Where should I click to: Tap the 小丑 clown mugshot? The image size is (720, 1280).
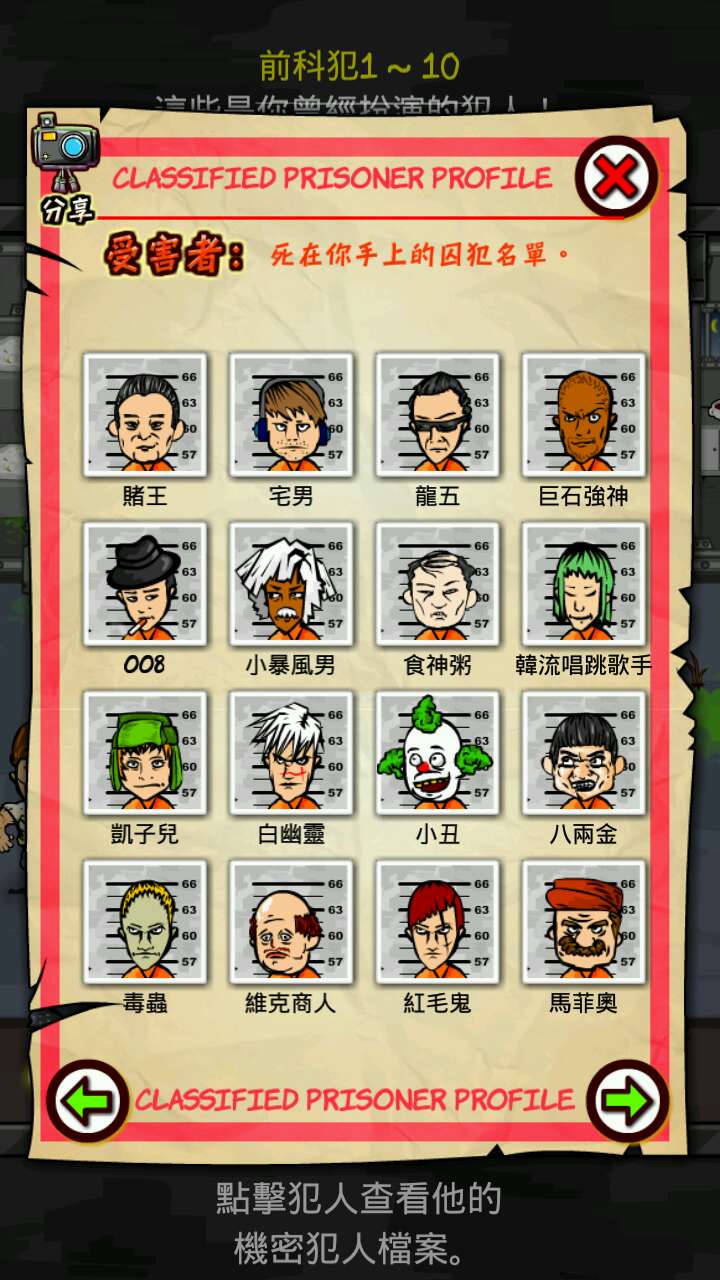point(437,753)
